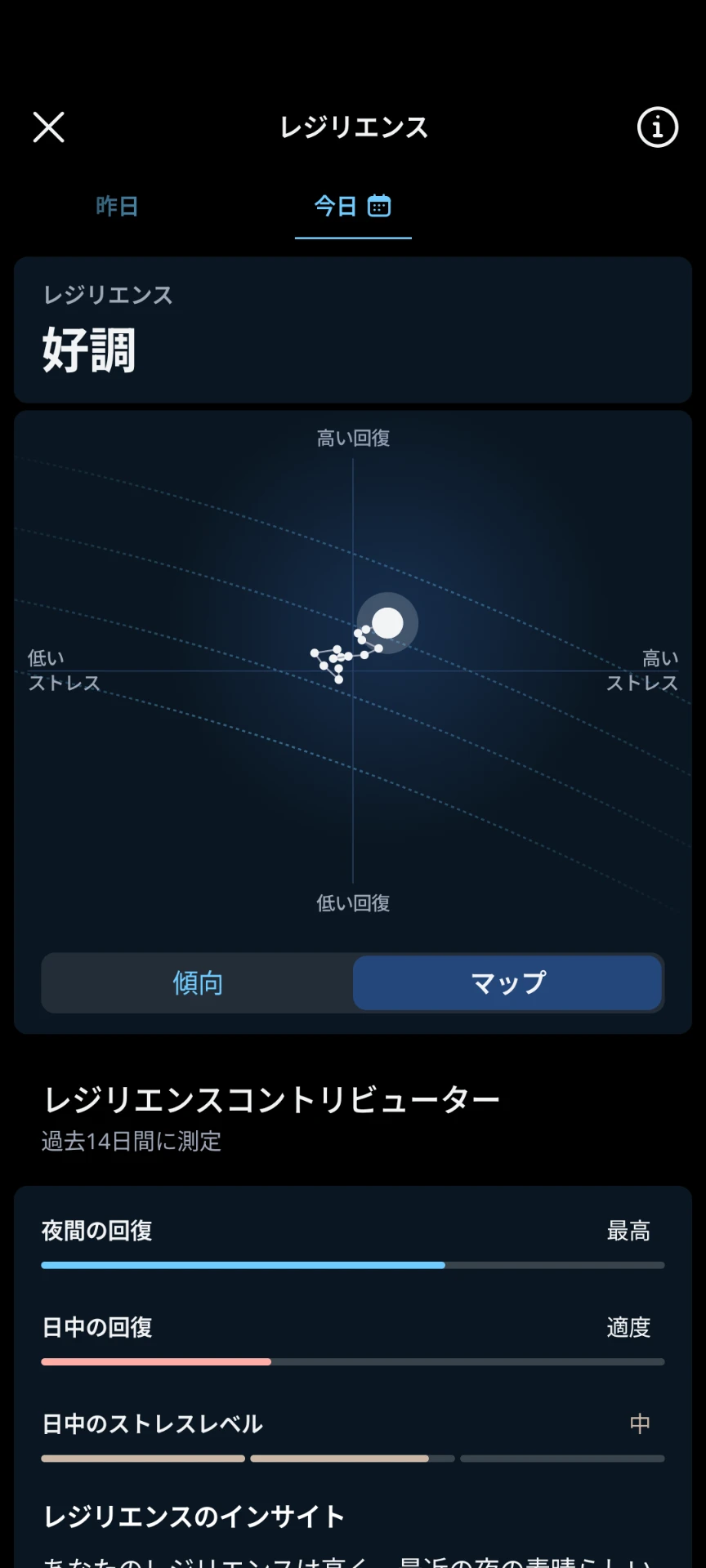Select the 今日 tab
706x1568 pixels.
tap(352, 206)
